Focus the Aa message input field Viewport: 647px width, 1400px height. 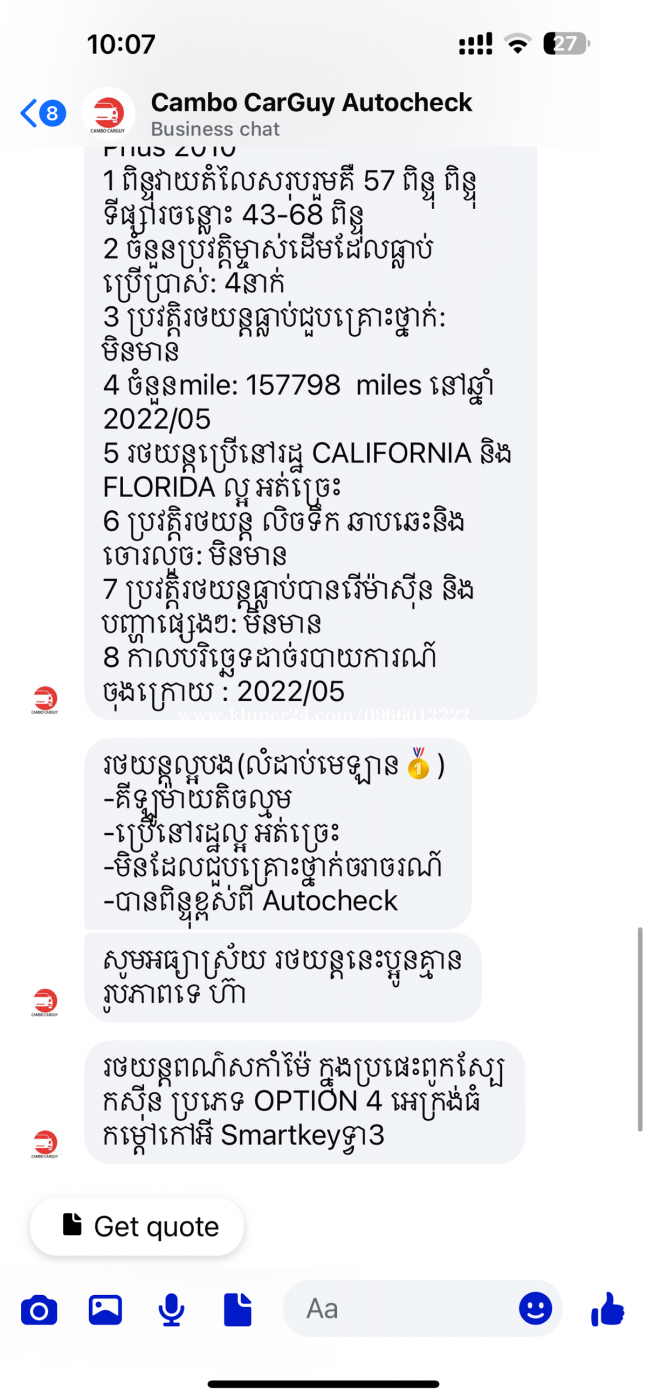click(x=400, y=1308)
